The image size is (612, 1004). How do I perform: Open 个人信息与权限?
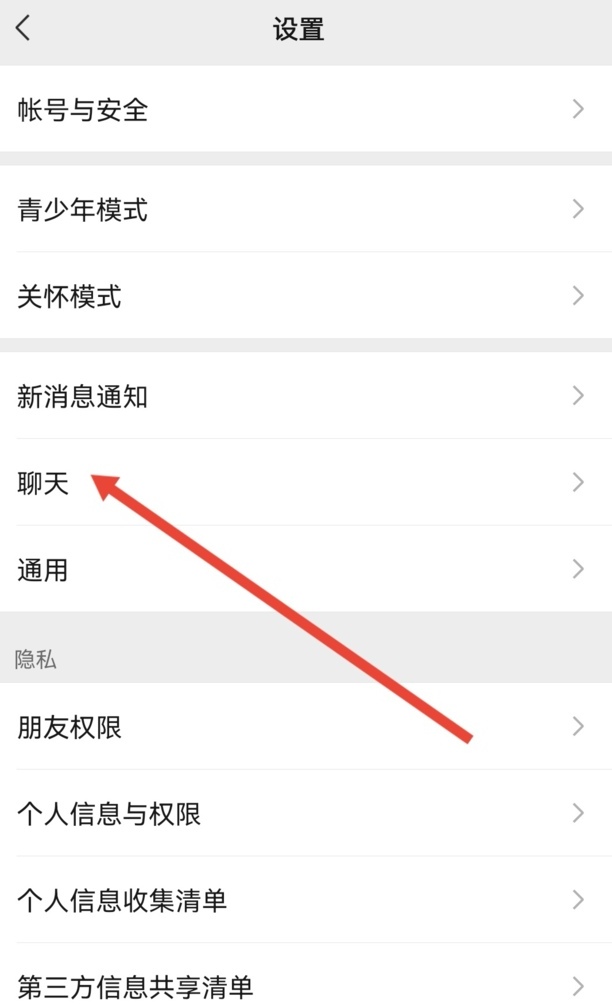point(306,813)
